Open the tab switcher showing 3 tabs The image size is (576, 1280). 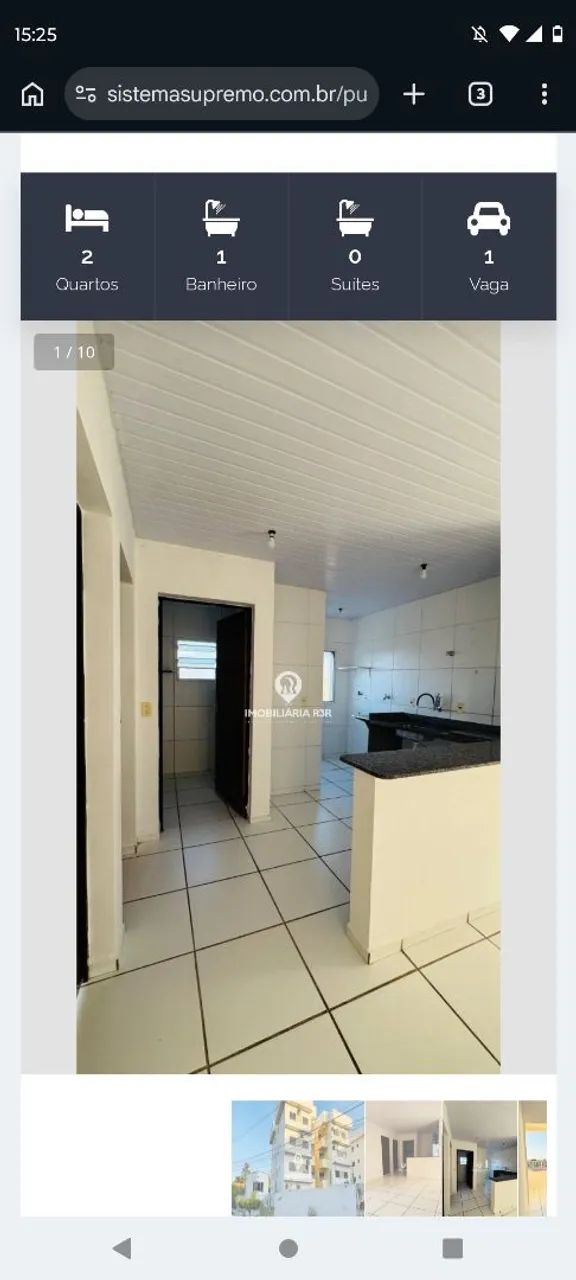pyautogui.click(x=480, y=95)
